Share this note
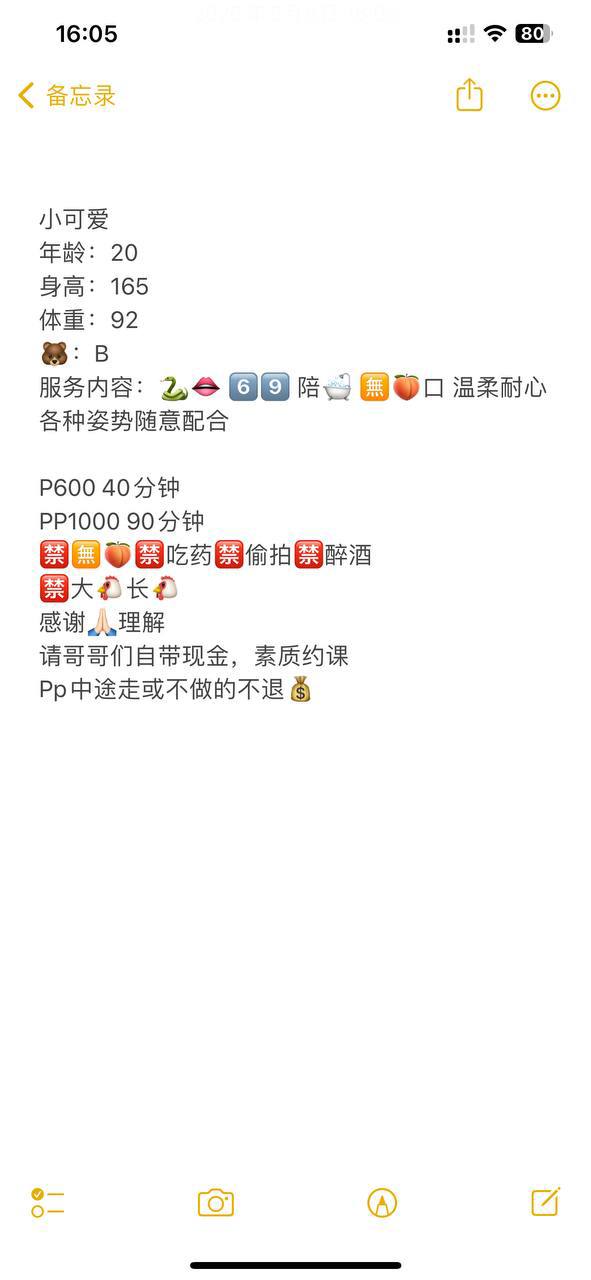Viewport: 591px width, 1280px height. point(469,95)
